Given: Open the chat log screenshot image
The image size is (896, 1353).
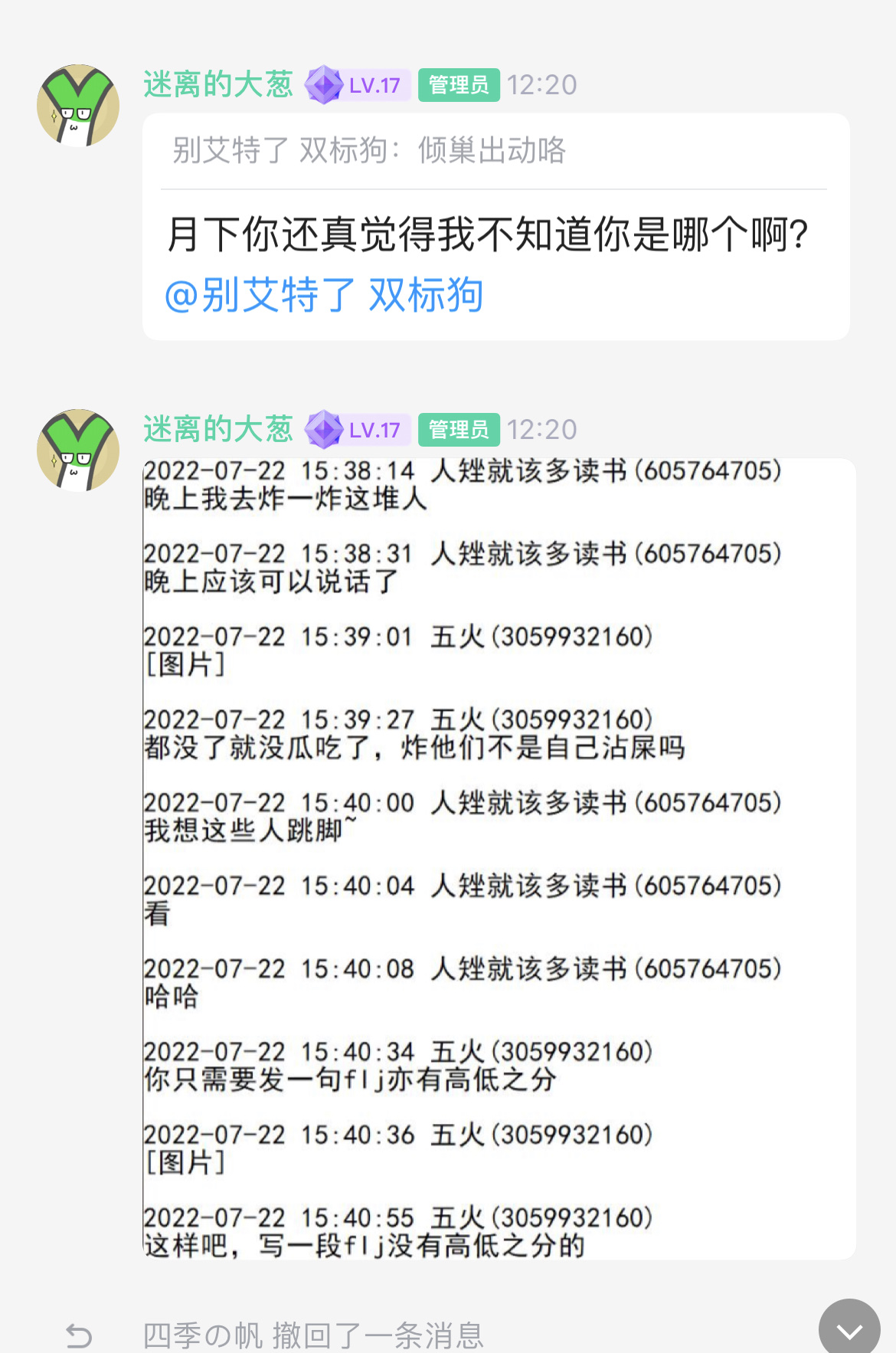Looking at the screenshot, I should click(x=499, y=858).
